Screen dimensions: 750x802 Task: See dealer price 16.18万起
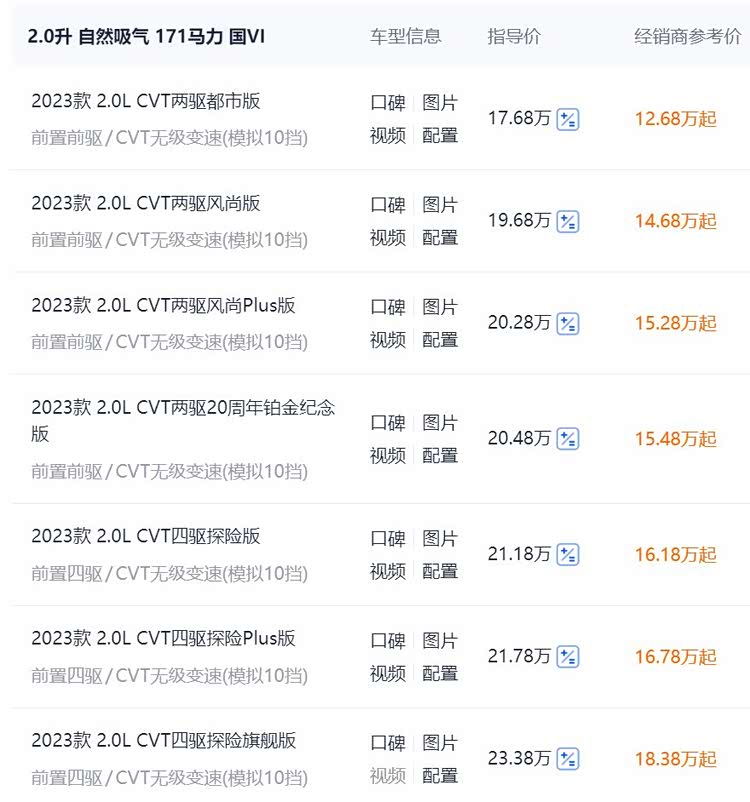[x=675, y=555]
